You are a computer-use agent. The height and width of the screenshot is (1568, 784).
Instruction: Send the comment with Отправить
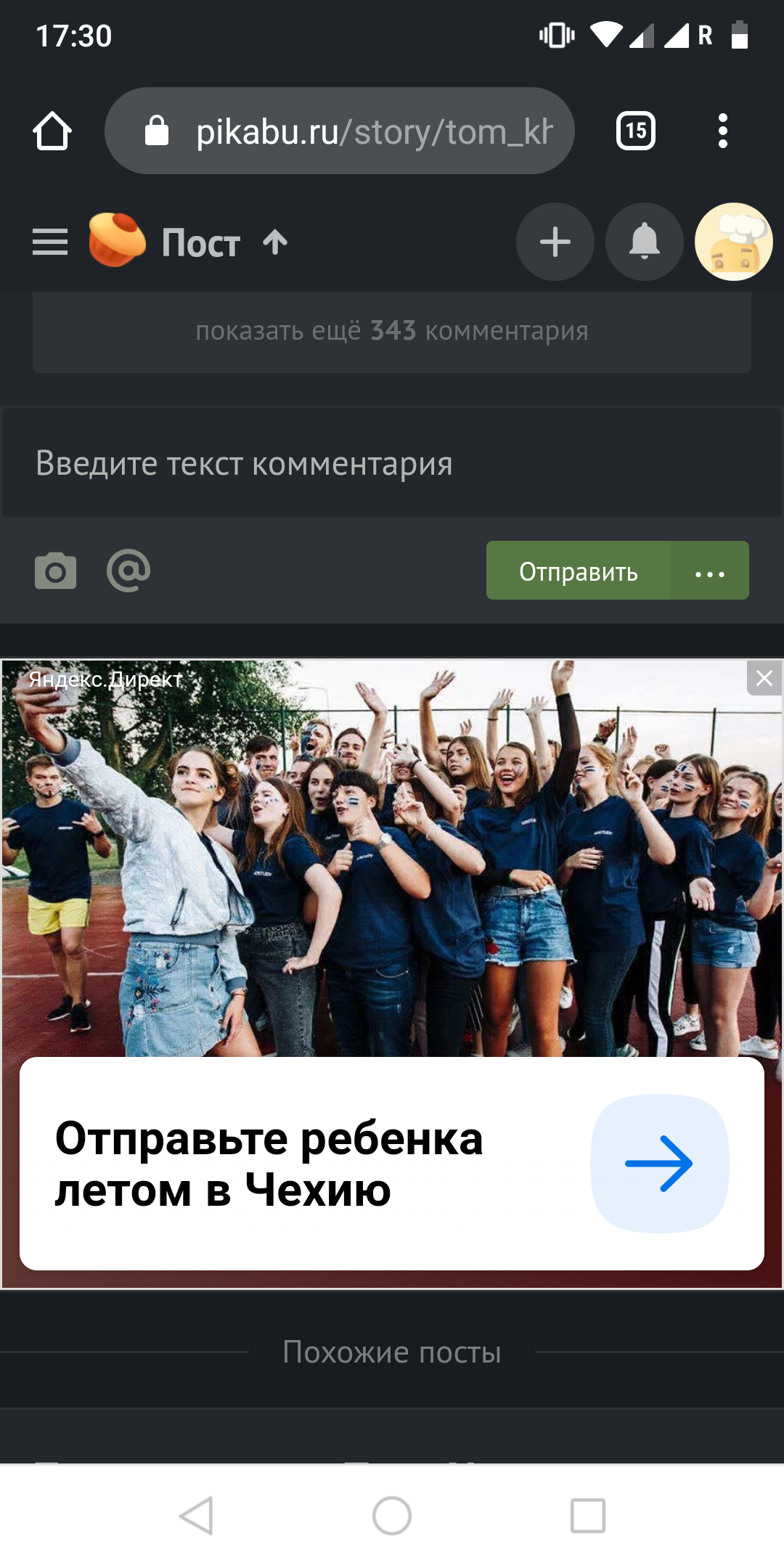pyautogui.click(x=578, y=571)
